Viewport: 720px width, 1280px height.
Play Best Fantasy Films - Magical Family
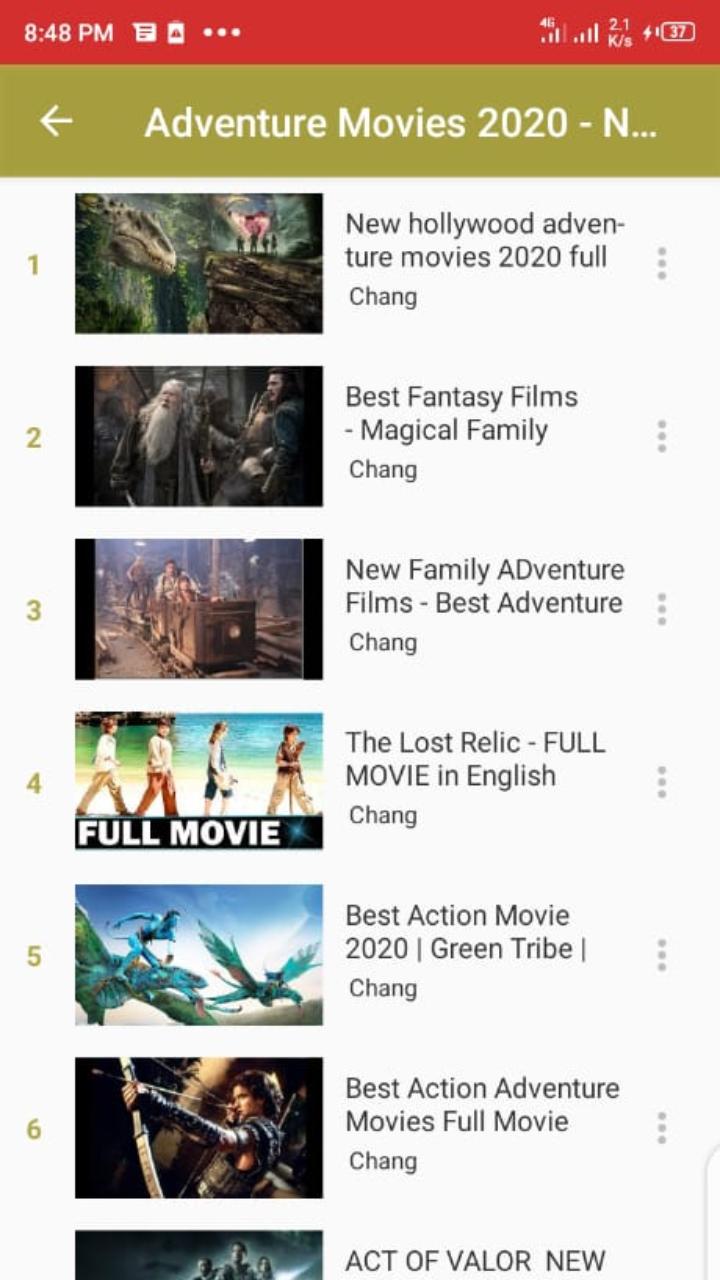[461, 414]
